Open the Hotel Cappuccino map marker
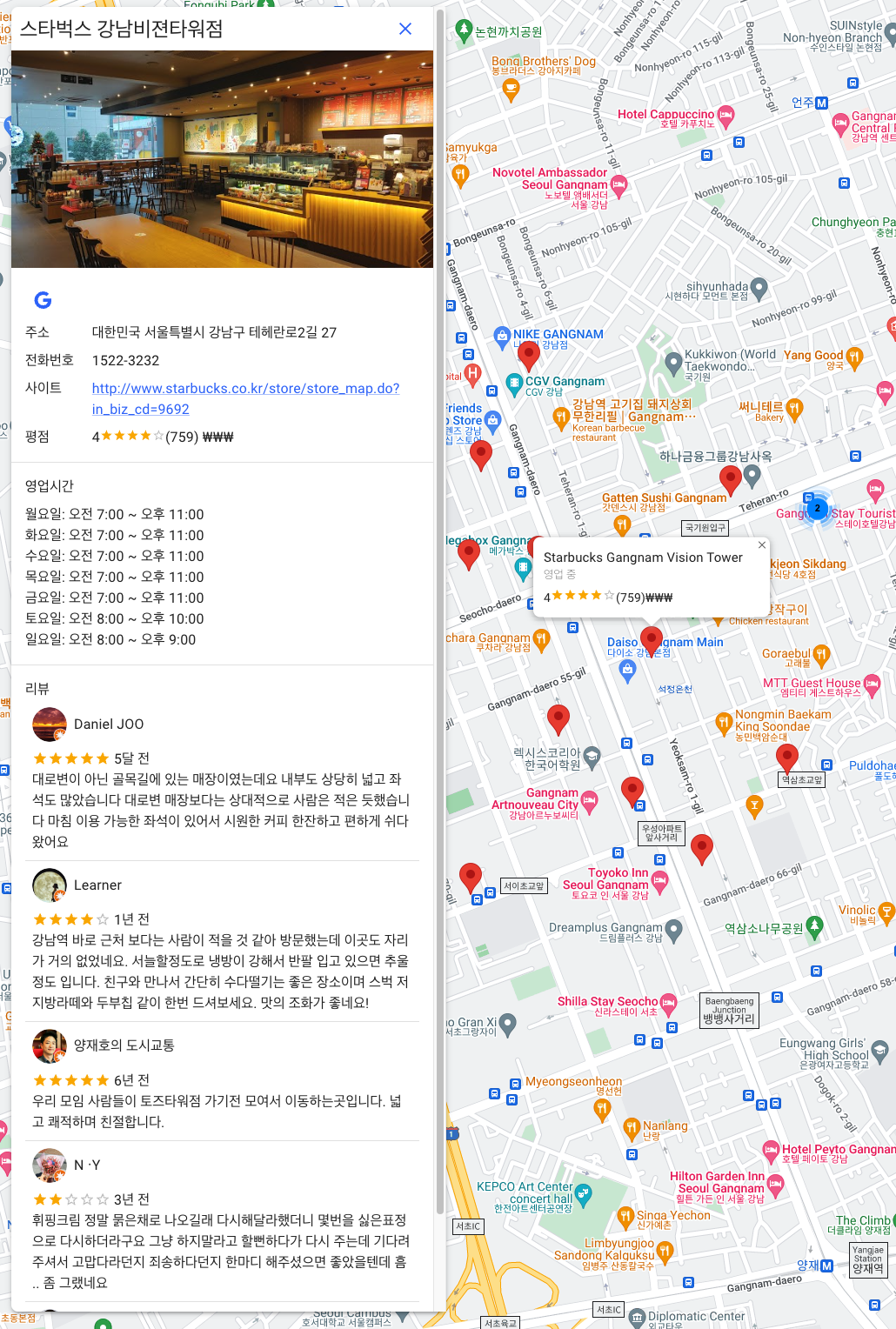The image size is (896, 1329). pos(725,115)
